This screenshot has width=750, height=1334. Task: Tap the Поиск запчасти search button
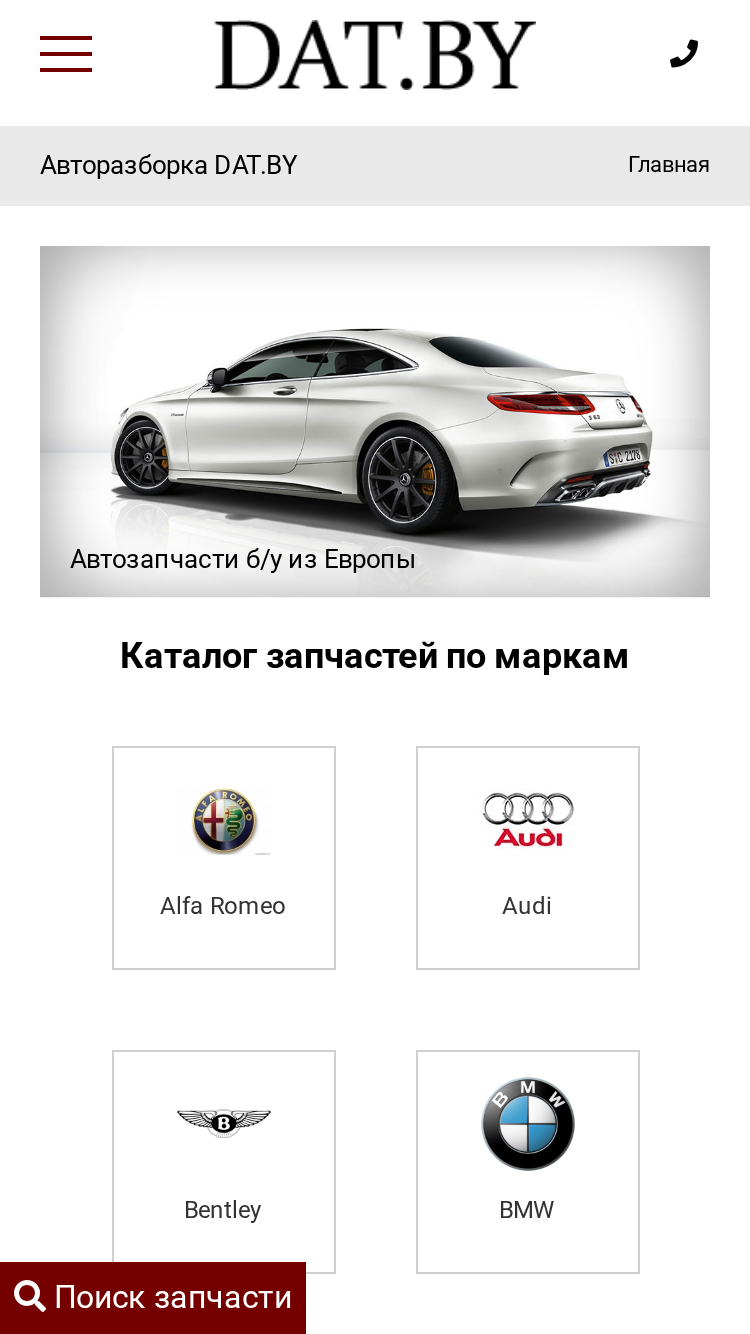[x=153, y=1298]
